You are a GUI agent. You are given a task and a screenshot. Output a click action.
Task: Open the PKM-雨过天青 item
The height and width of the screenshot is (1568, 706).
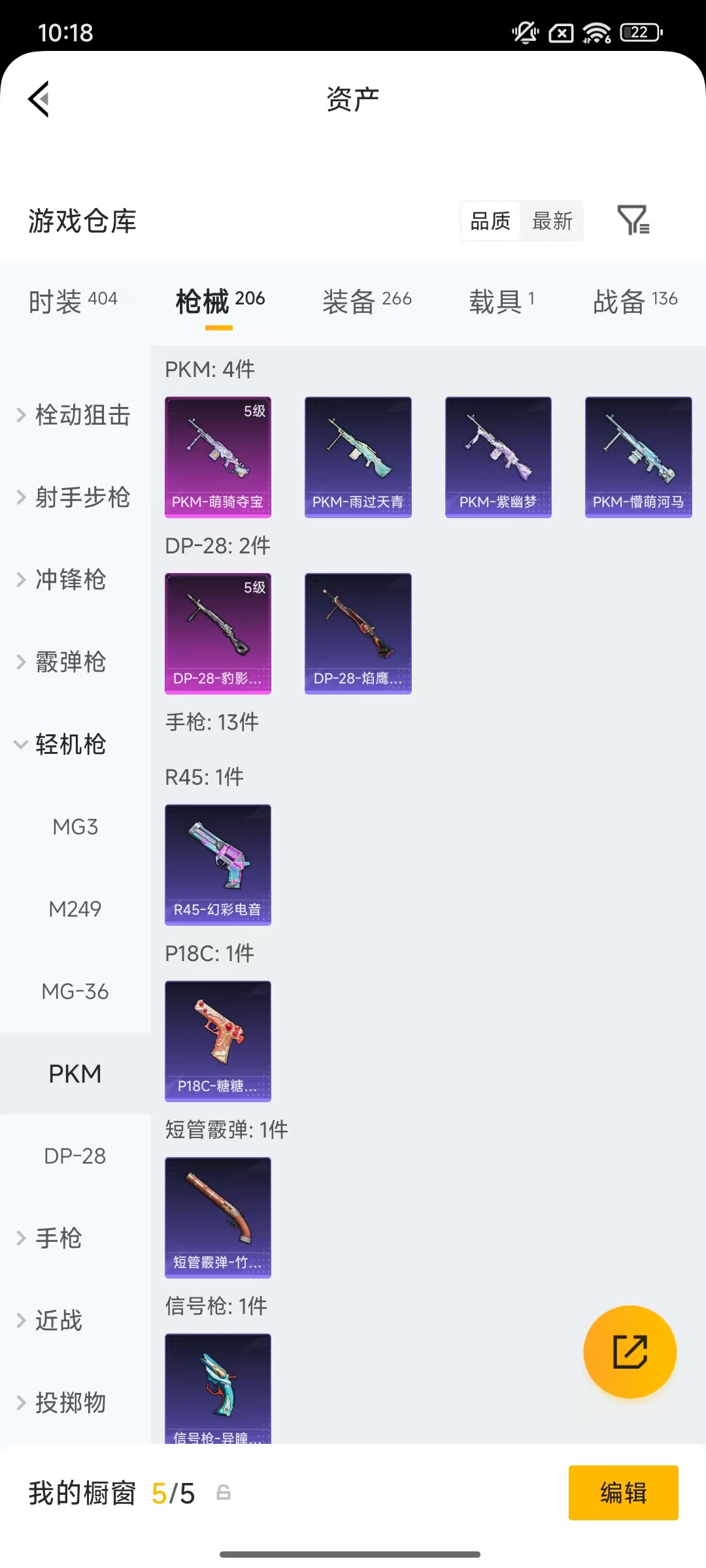(x=358, y=457)
